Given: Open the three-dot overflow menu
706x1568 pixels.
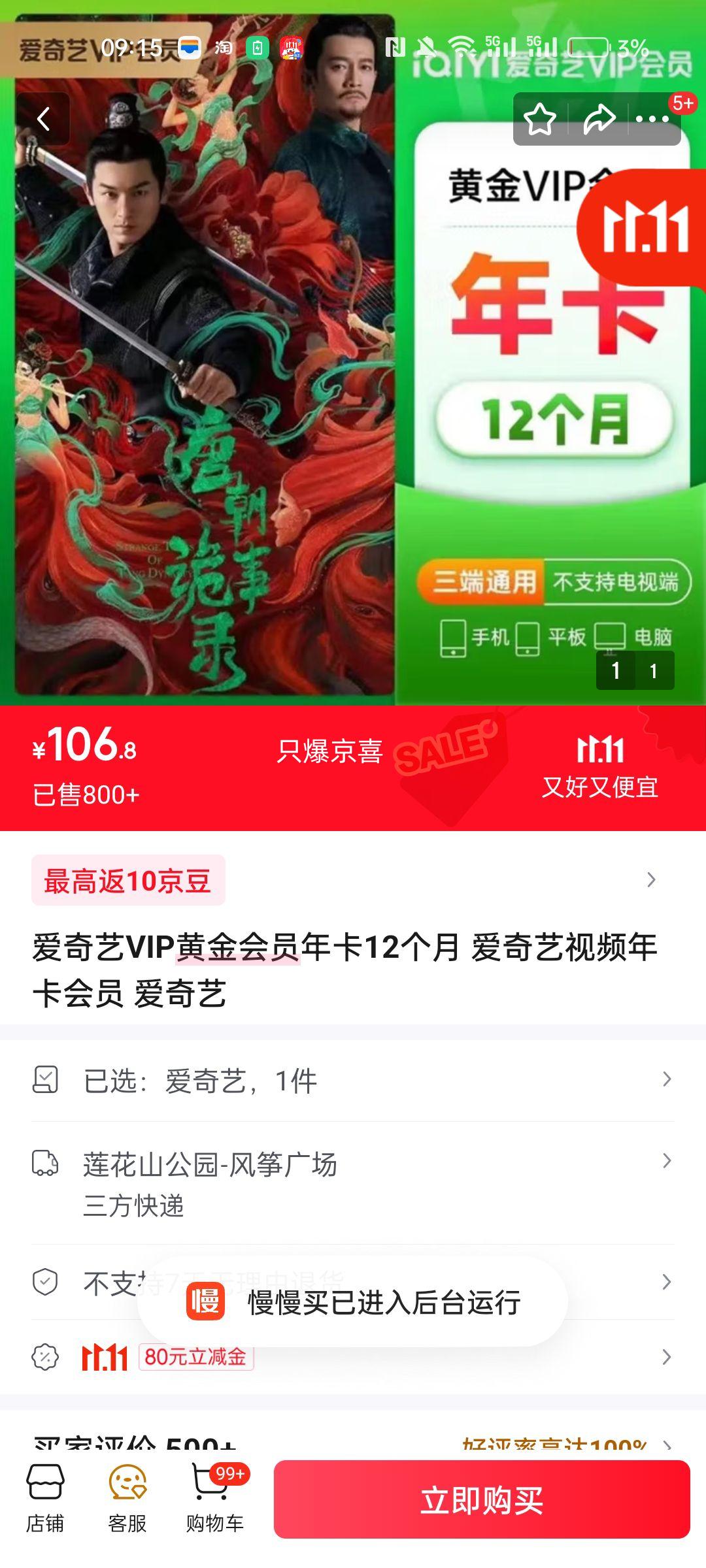Looking at the screenshot, I should 652,119.
